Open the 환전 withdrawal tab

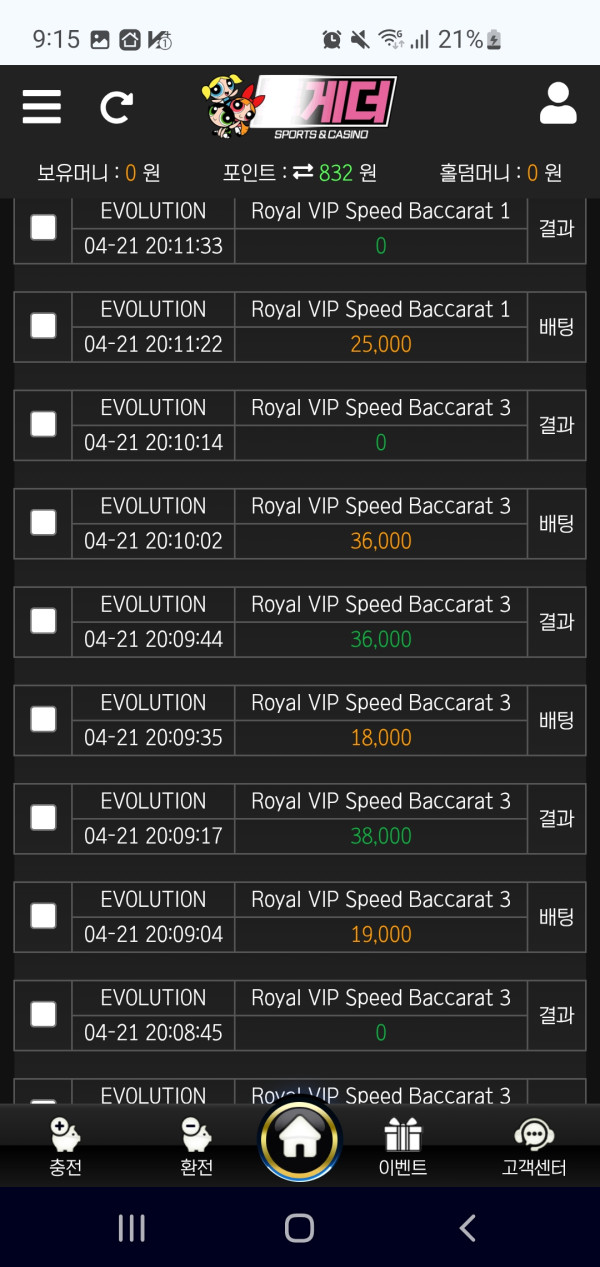196,1146
